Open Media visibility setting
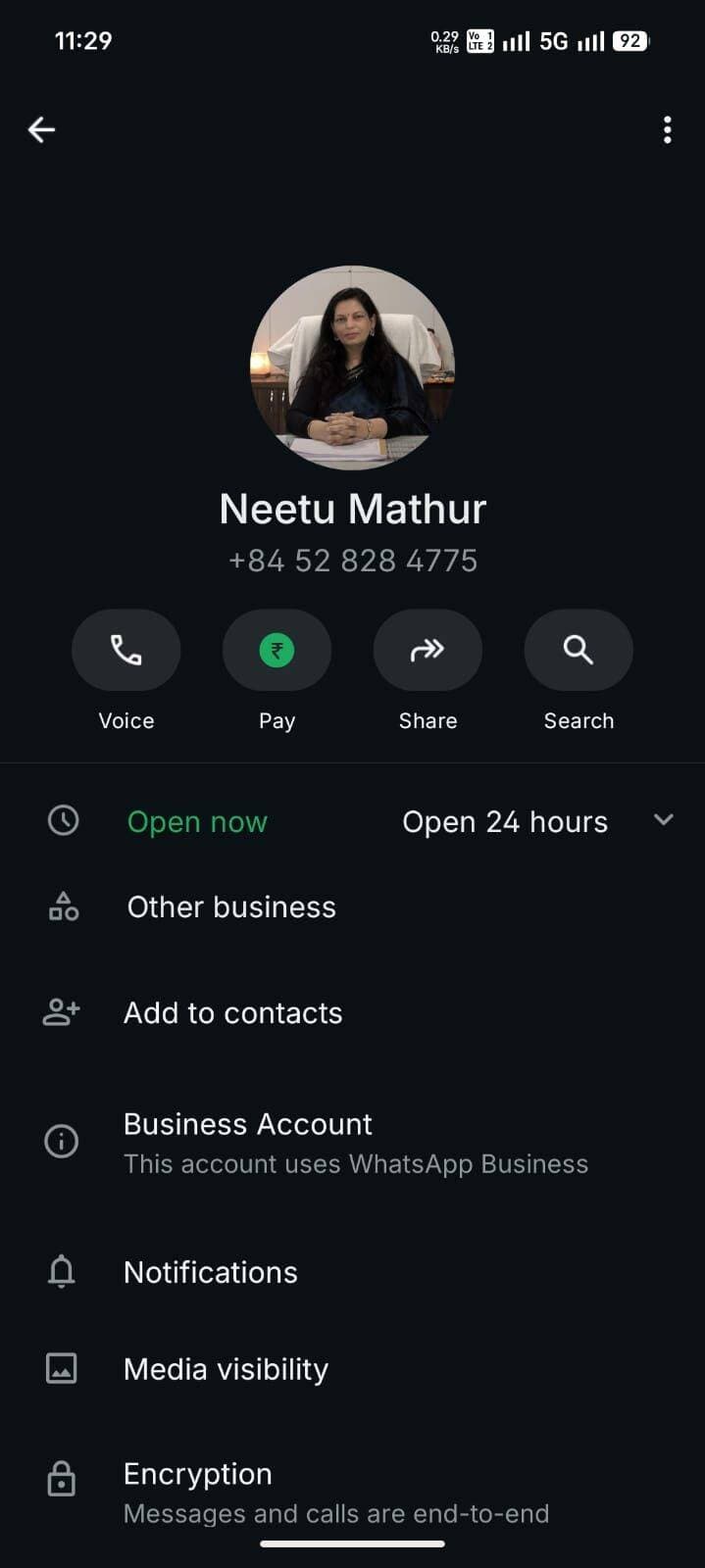705x1568 pixels. [353, 1369]
